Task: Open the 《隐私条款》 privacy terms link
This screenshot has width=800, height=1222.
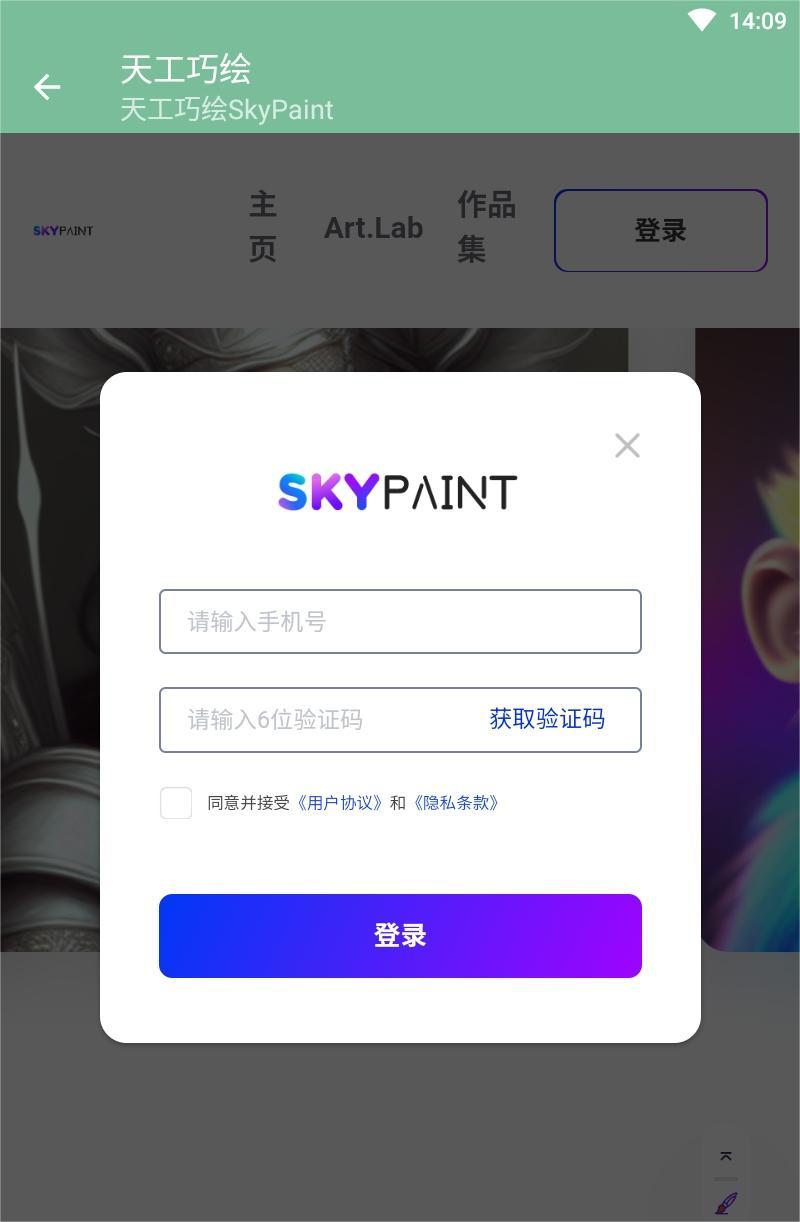Action: [x=456, y=803]
